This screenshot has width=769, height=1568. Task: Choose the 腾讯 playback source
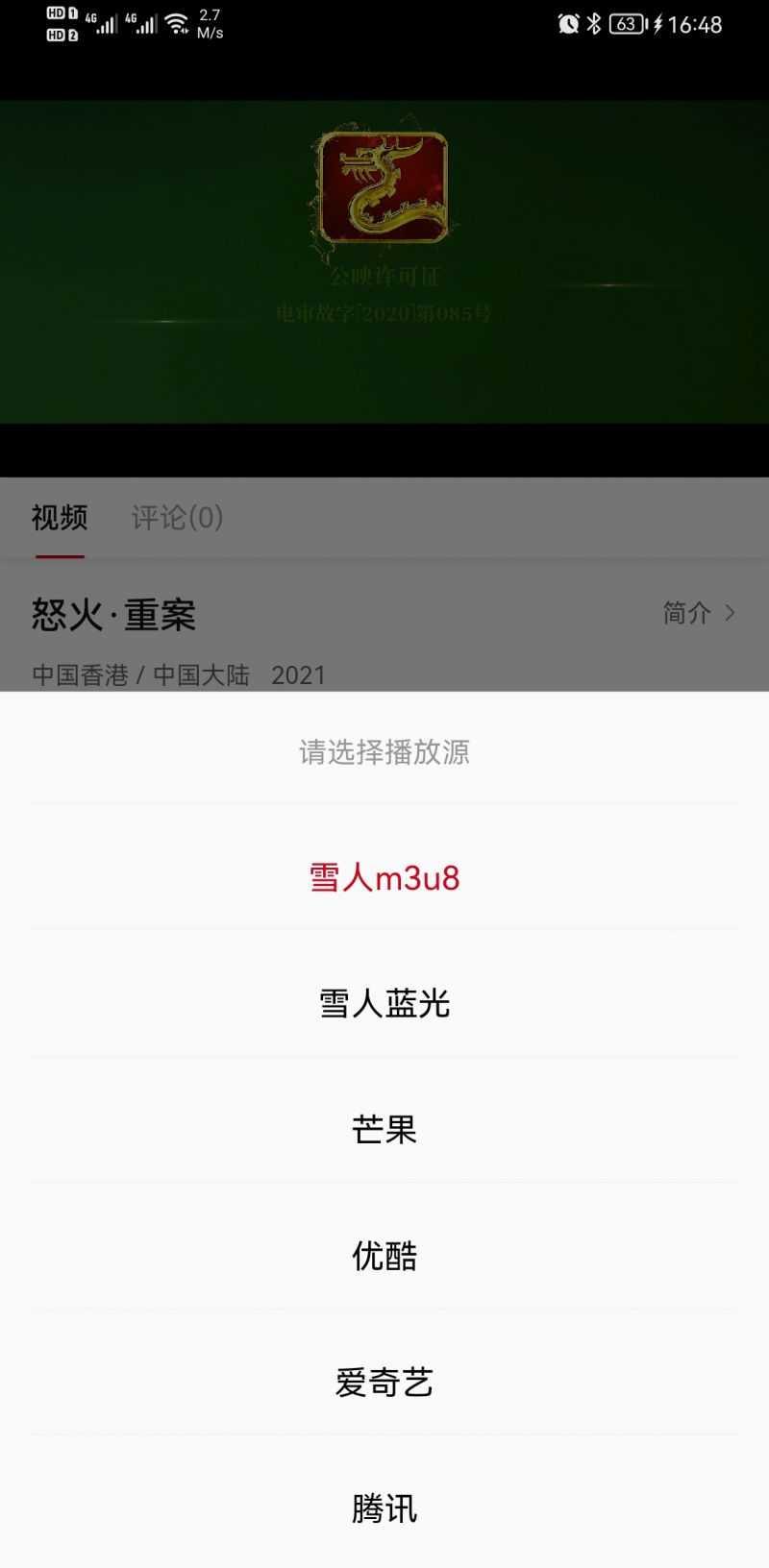(x=384, y=1508)
